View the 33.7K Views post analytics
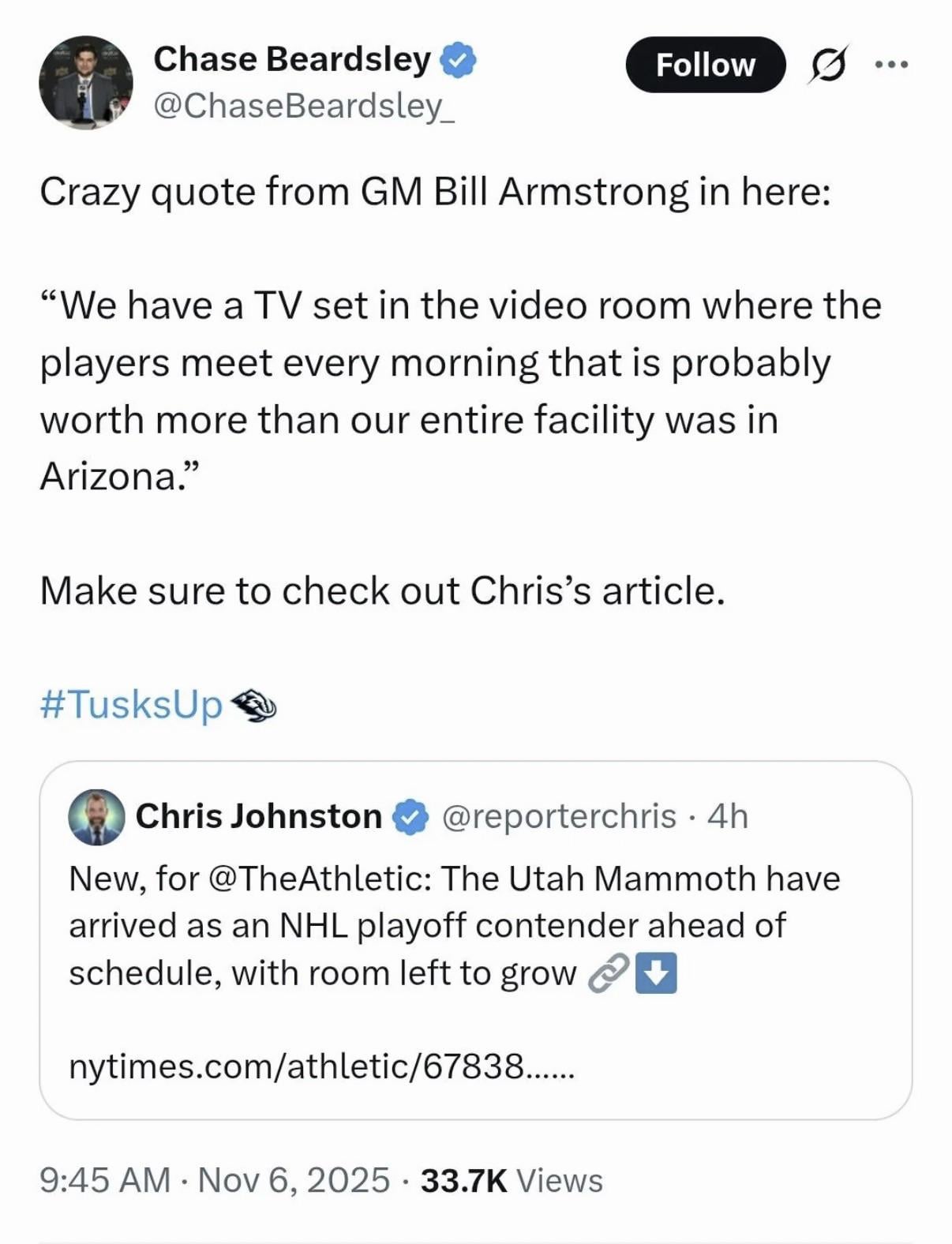 pos(512,1181)
